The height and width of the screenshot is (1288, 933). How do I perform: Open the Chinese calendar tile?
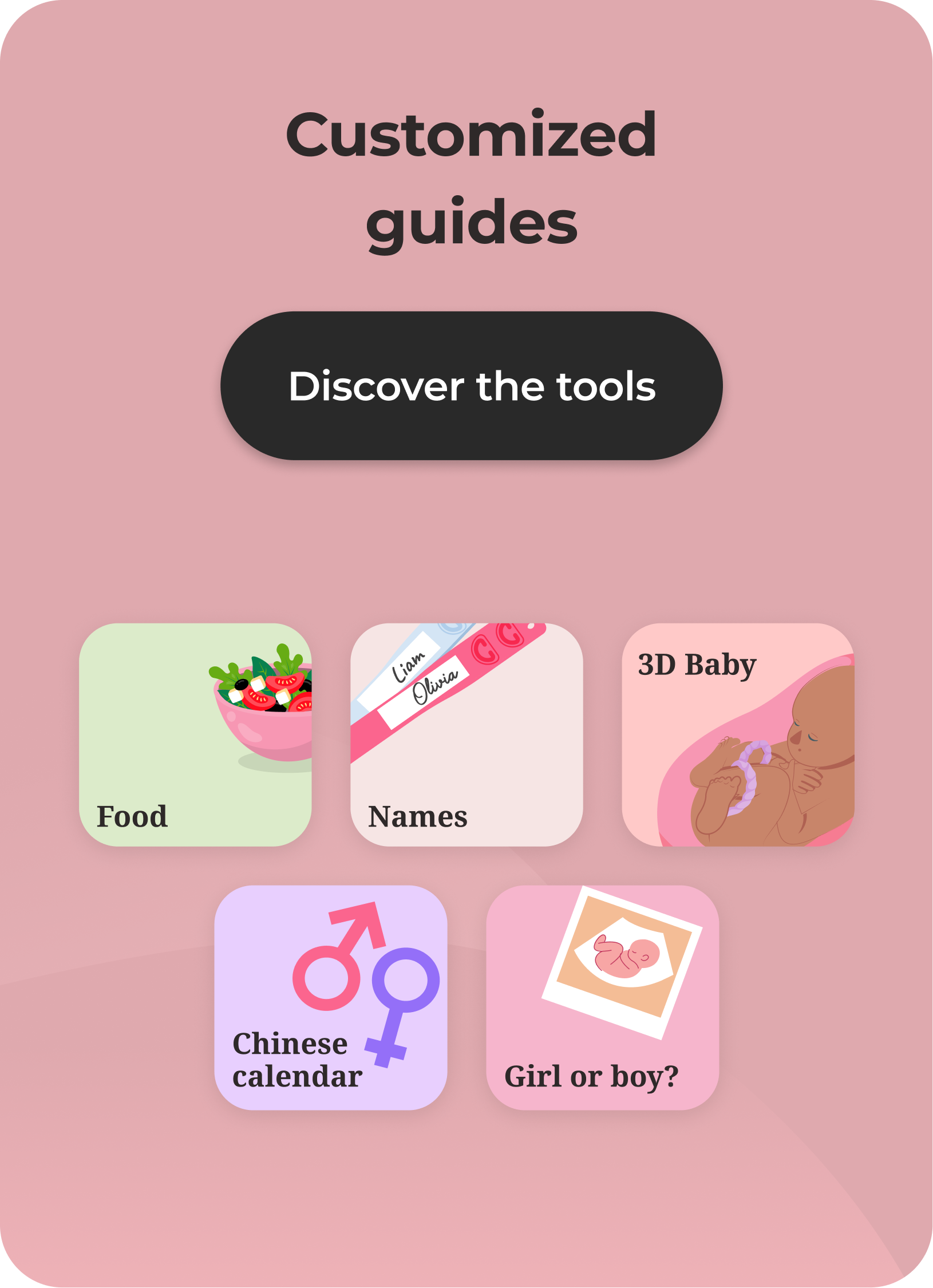click(331, 997)
